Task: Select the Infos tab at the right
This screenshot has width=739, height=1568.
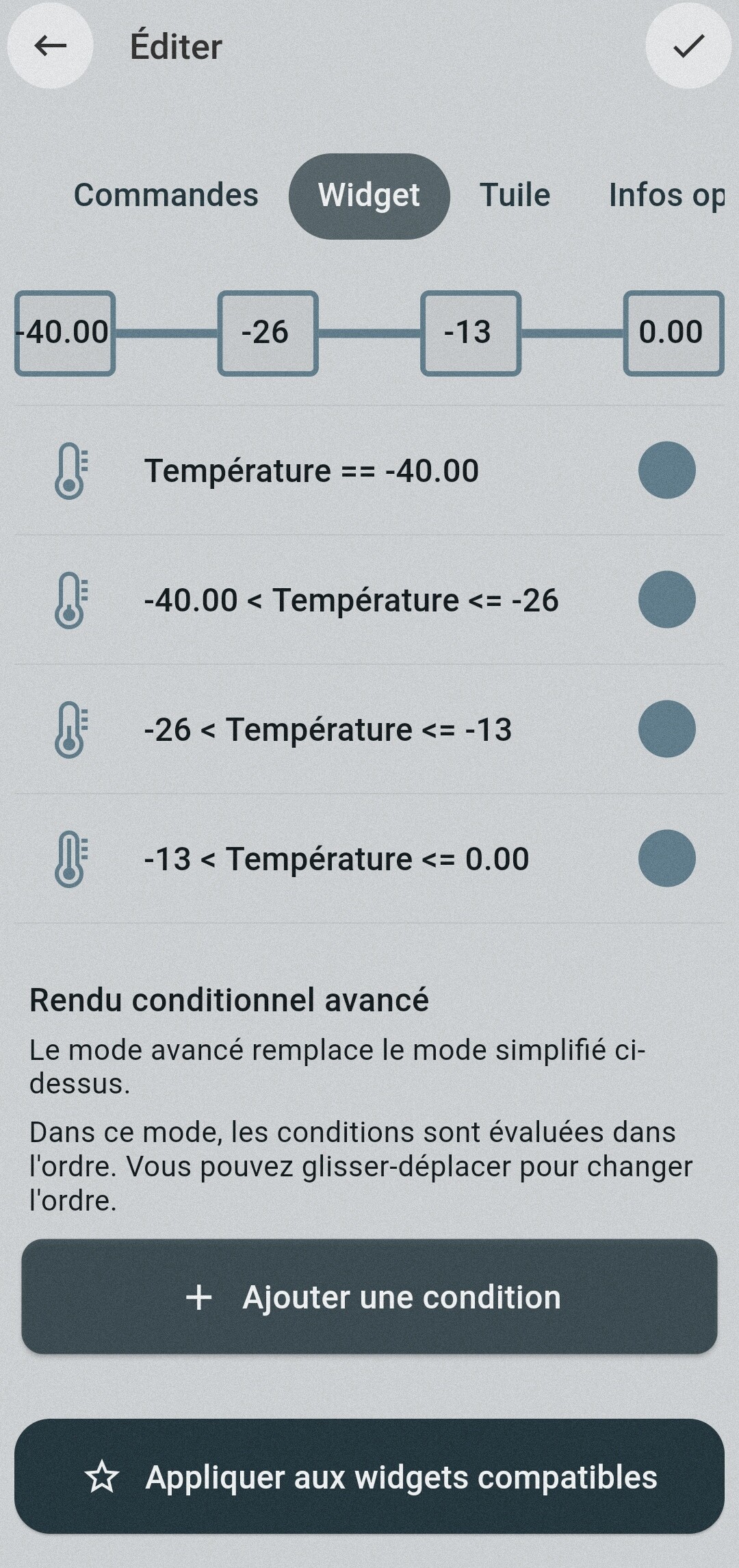Action: click(666, 195)
